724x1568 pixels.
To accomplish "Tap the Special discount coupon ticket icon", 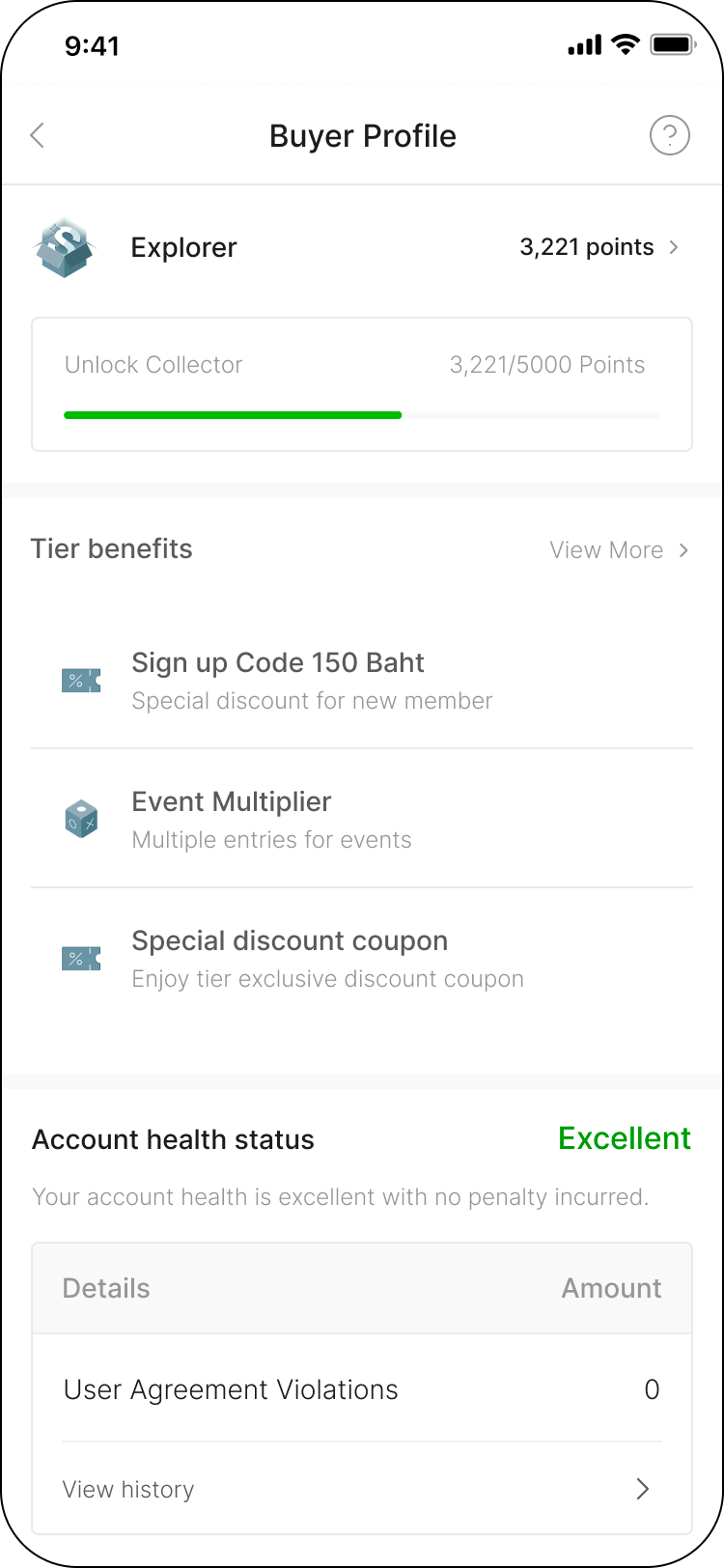I will [x=80, y=957].
